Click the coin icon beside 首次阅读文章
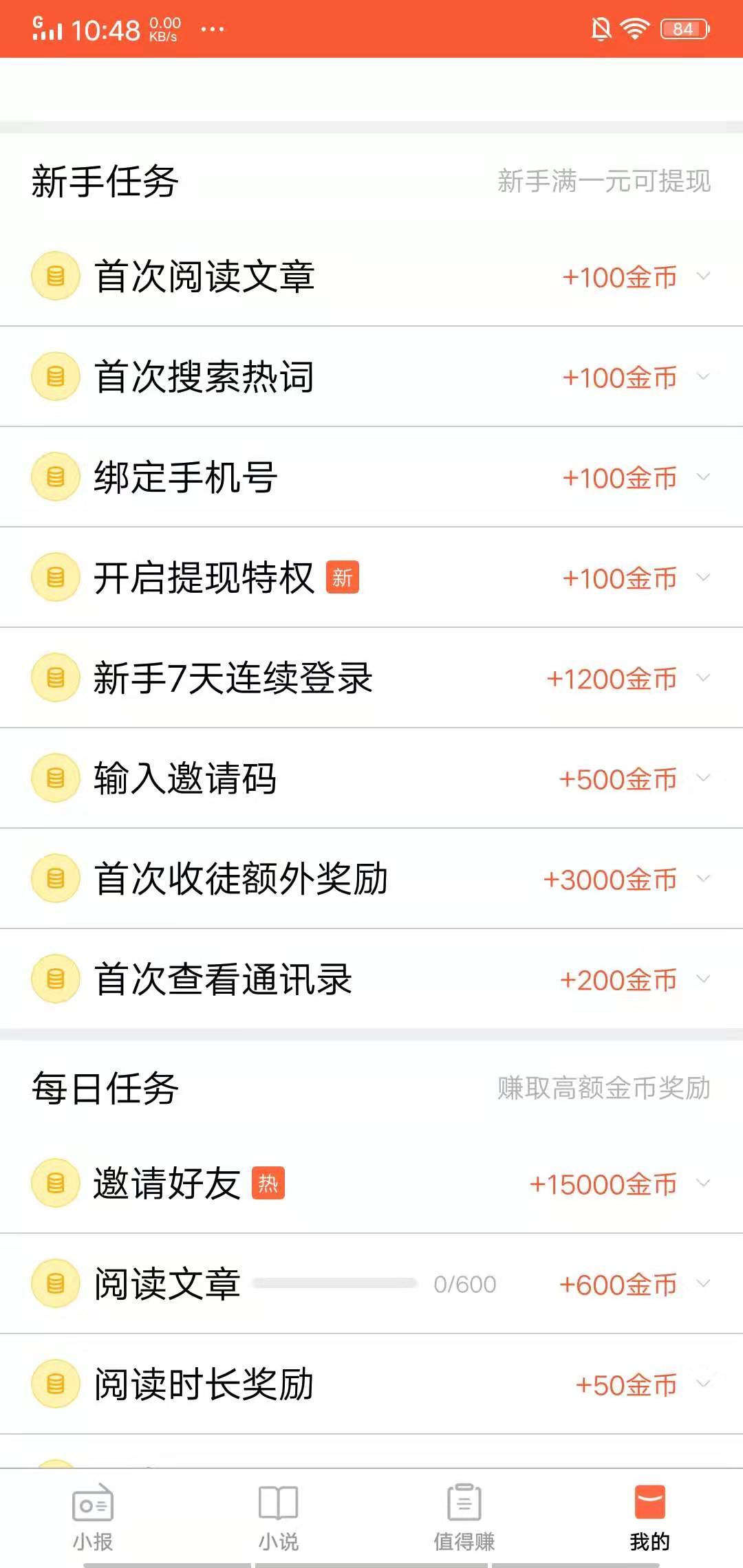The image size is (743, 1568). tap(55, 276)
